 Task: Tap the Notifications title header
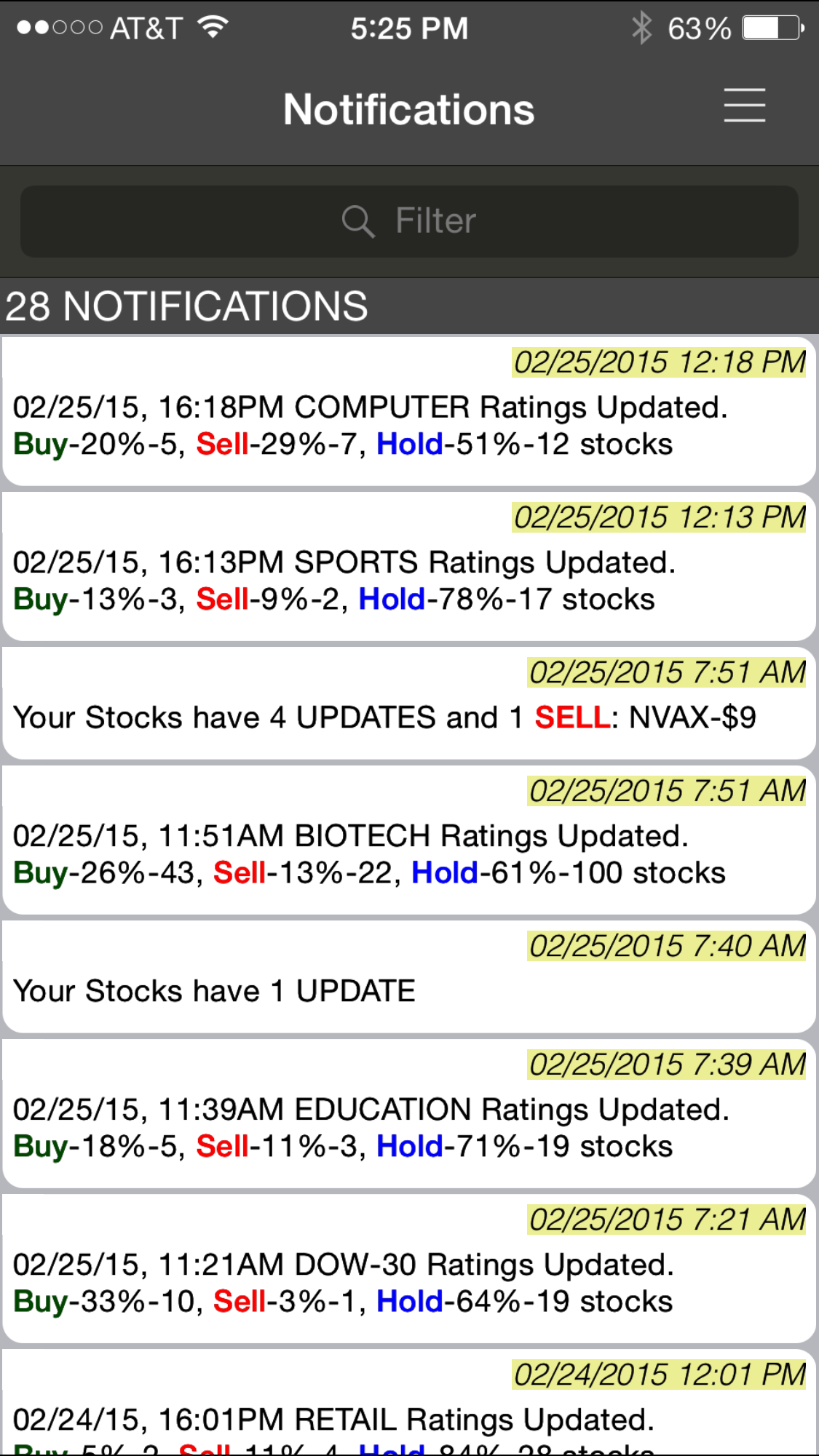click(x=408, y=108)
